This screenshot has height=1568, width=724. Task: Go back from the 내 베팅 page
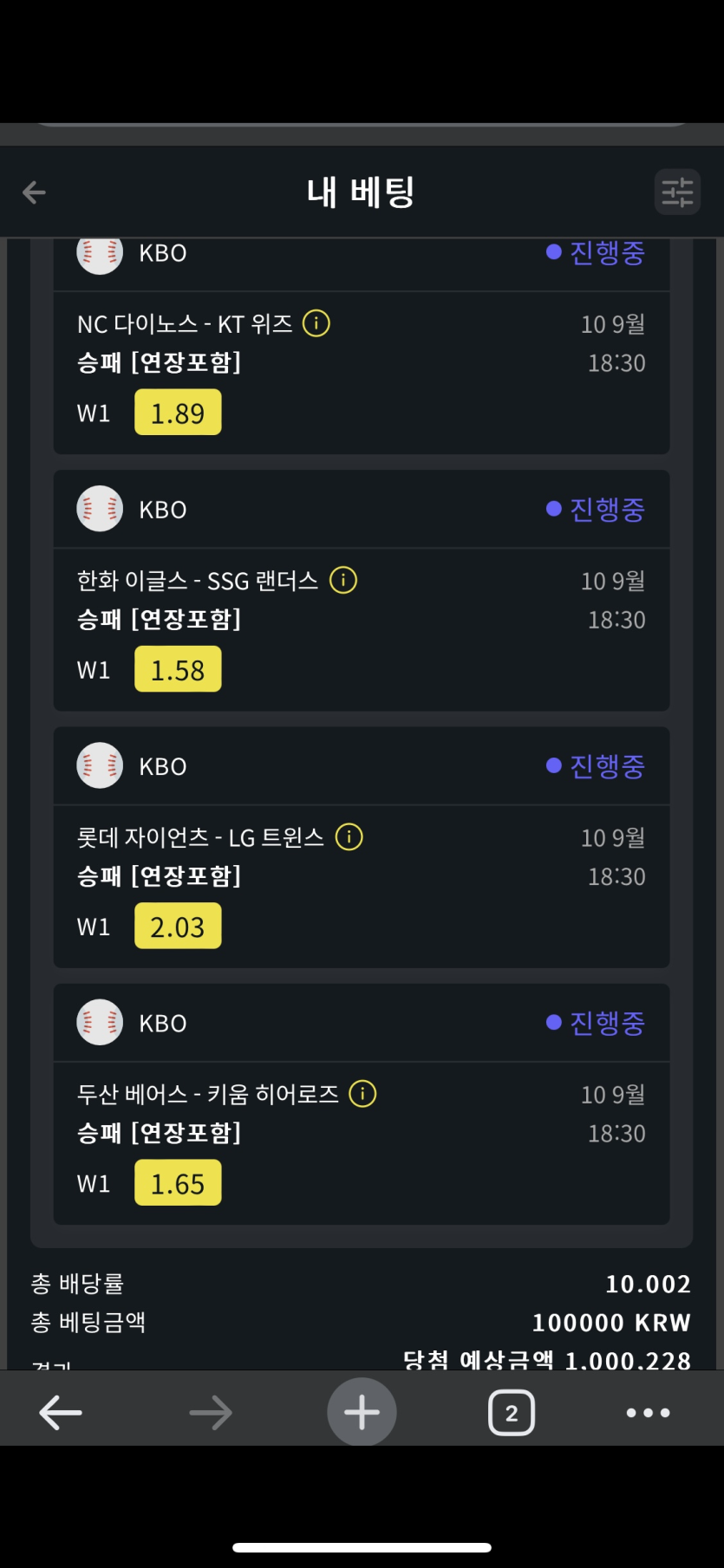tap(34, 192)
